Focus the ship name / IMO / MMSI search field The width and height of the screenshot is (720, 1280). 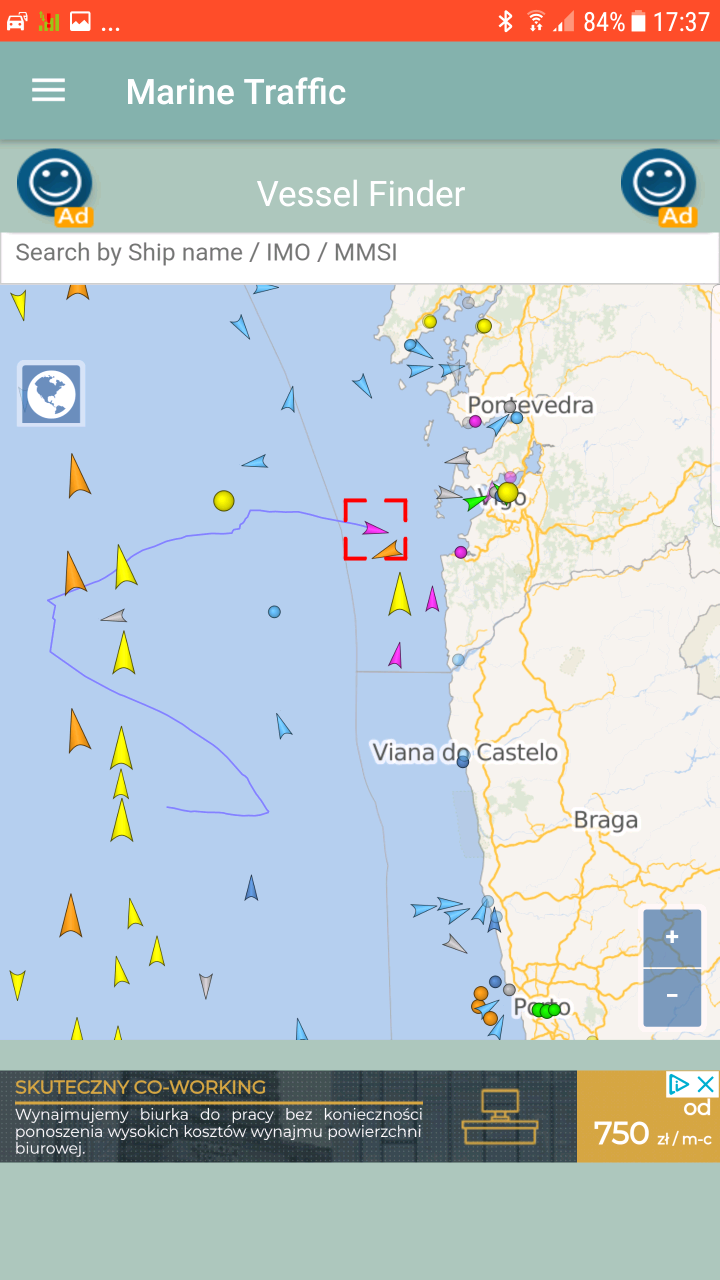coord(360,258)
